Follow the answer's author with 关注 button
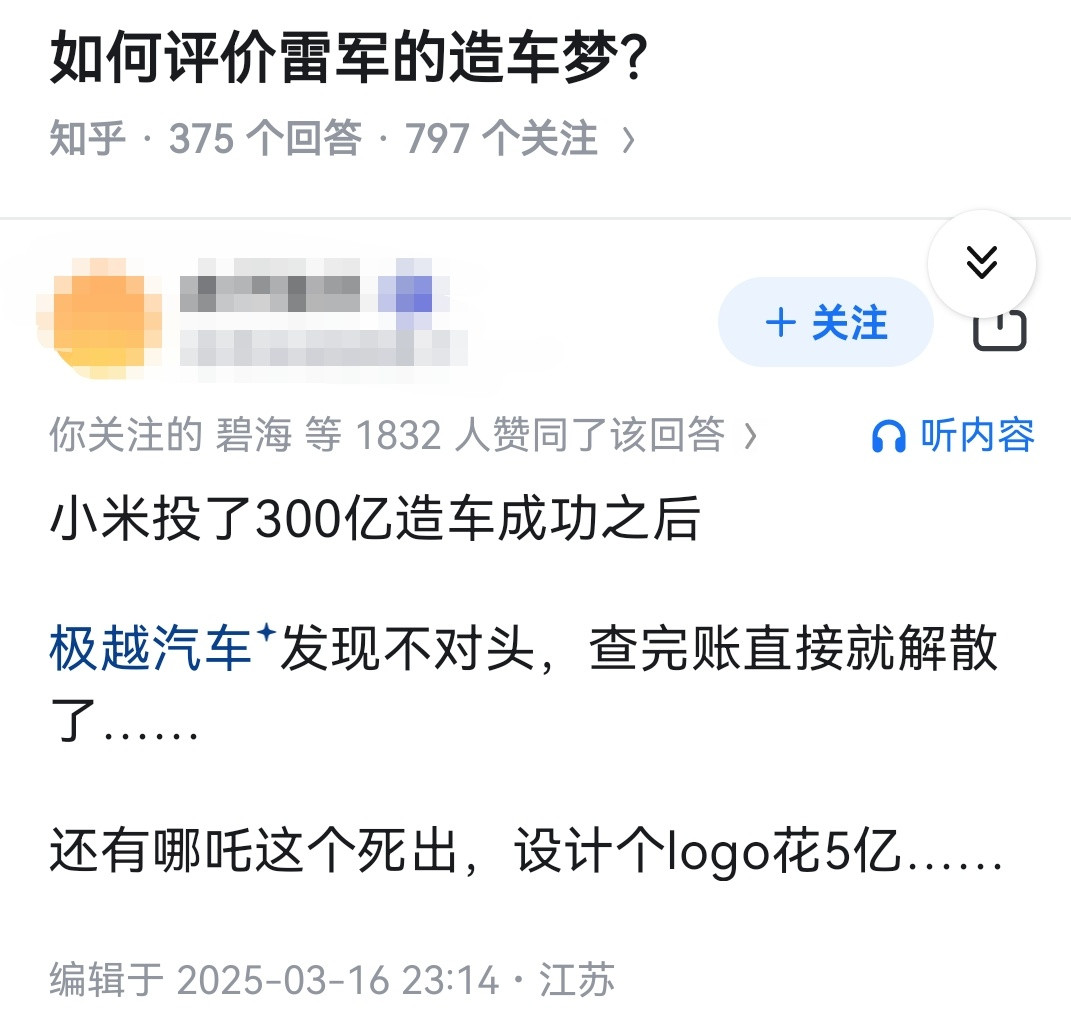The image size is (1071, 1031). click(825, 323)
